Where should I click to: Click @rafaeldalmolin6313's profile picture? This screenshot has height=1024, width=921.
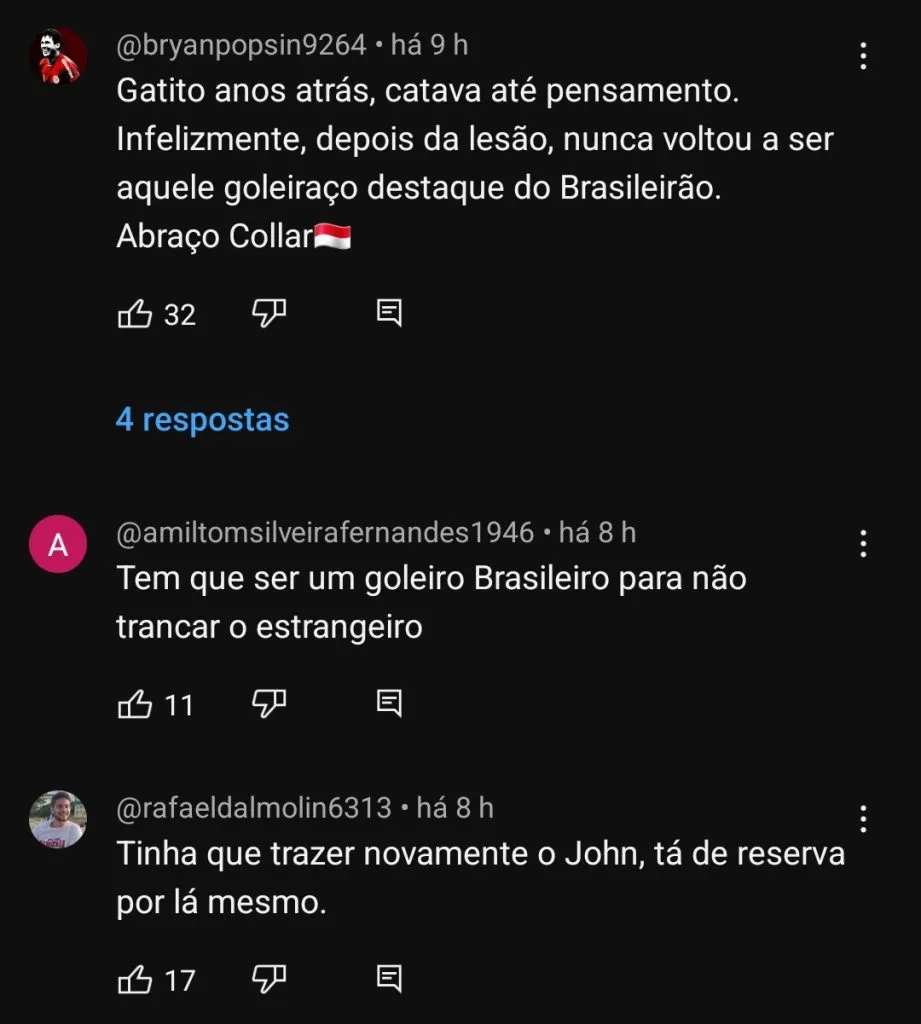coord(58,817)
